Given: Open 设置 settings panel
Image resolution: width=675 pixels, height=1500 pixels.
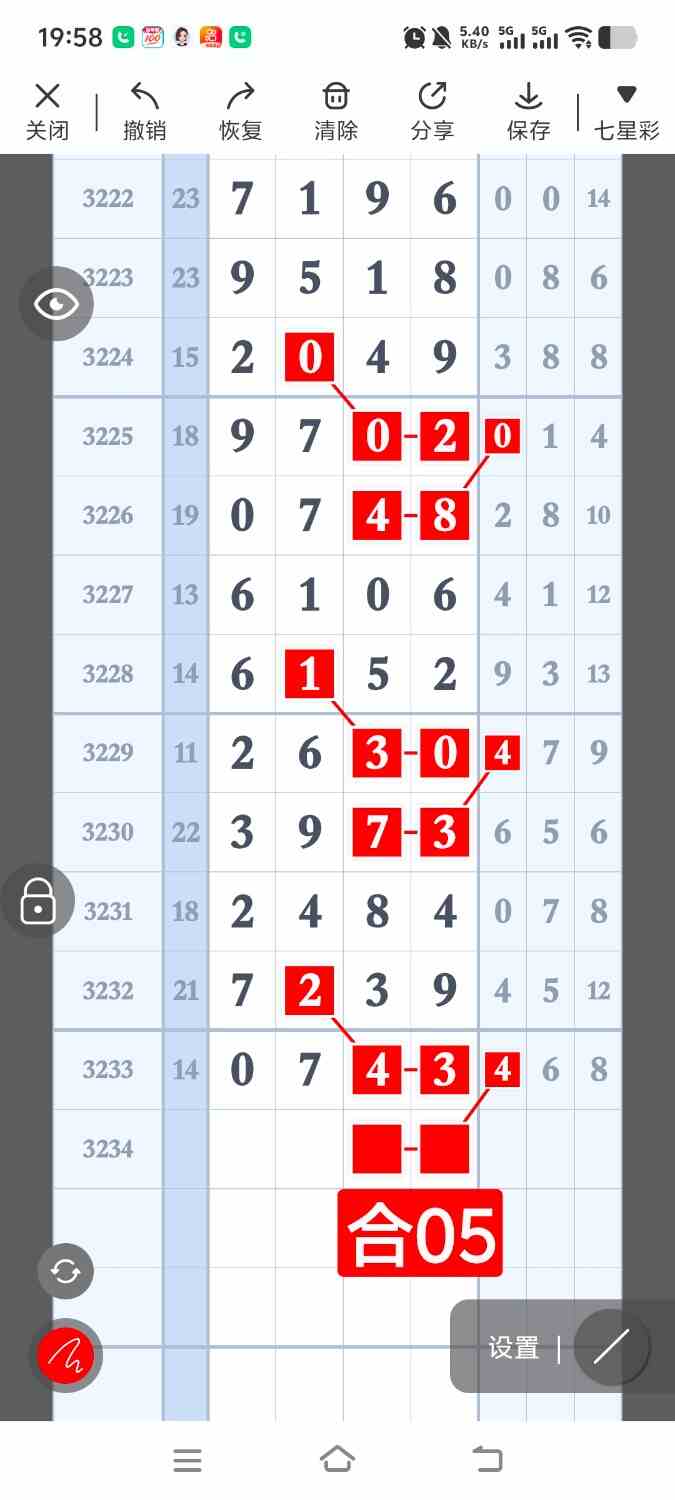Looking at the screenshot, I should (x=514, y=1347).
